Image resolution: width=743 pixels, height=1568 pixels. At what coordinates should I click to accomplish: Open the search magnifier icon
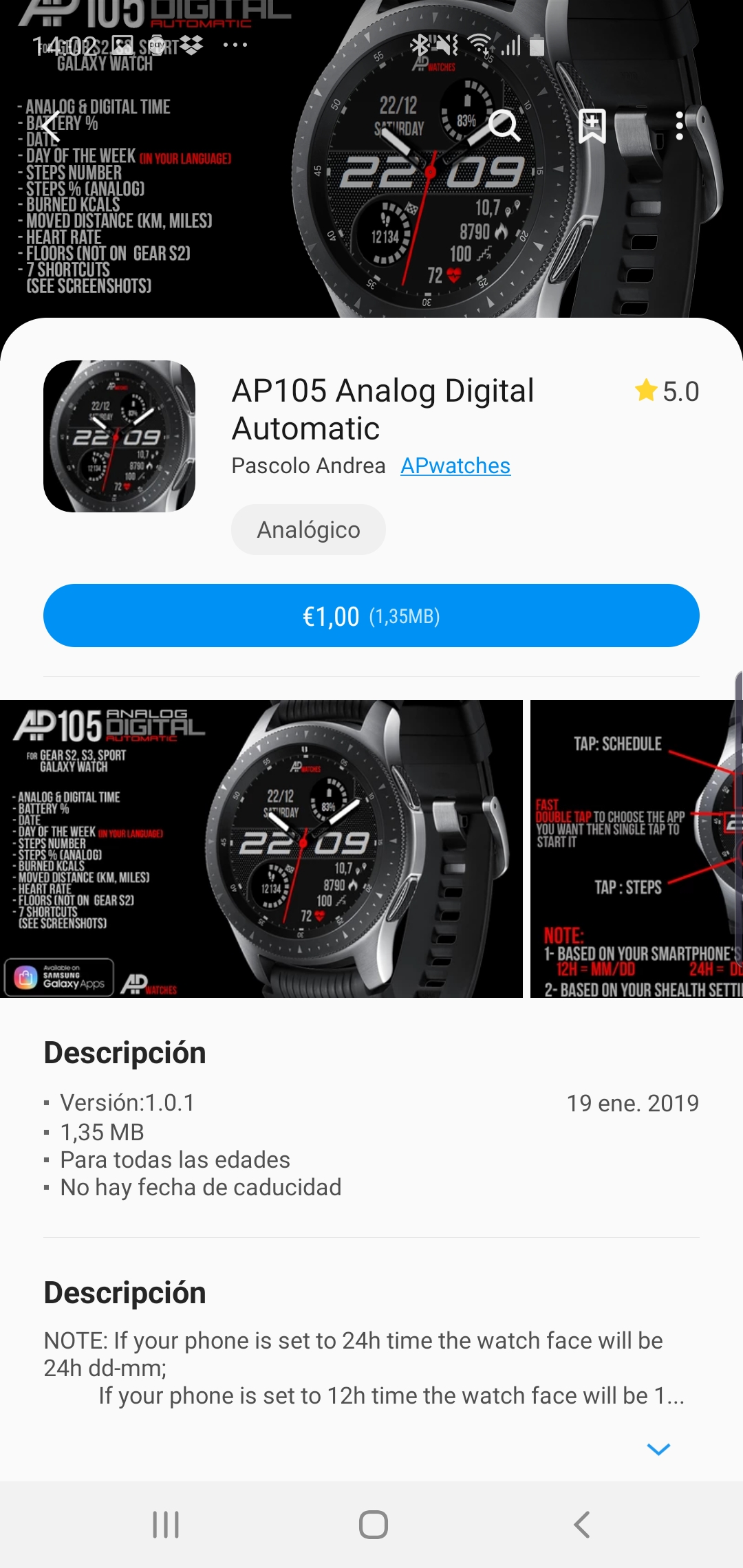504,126
